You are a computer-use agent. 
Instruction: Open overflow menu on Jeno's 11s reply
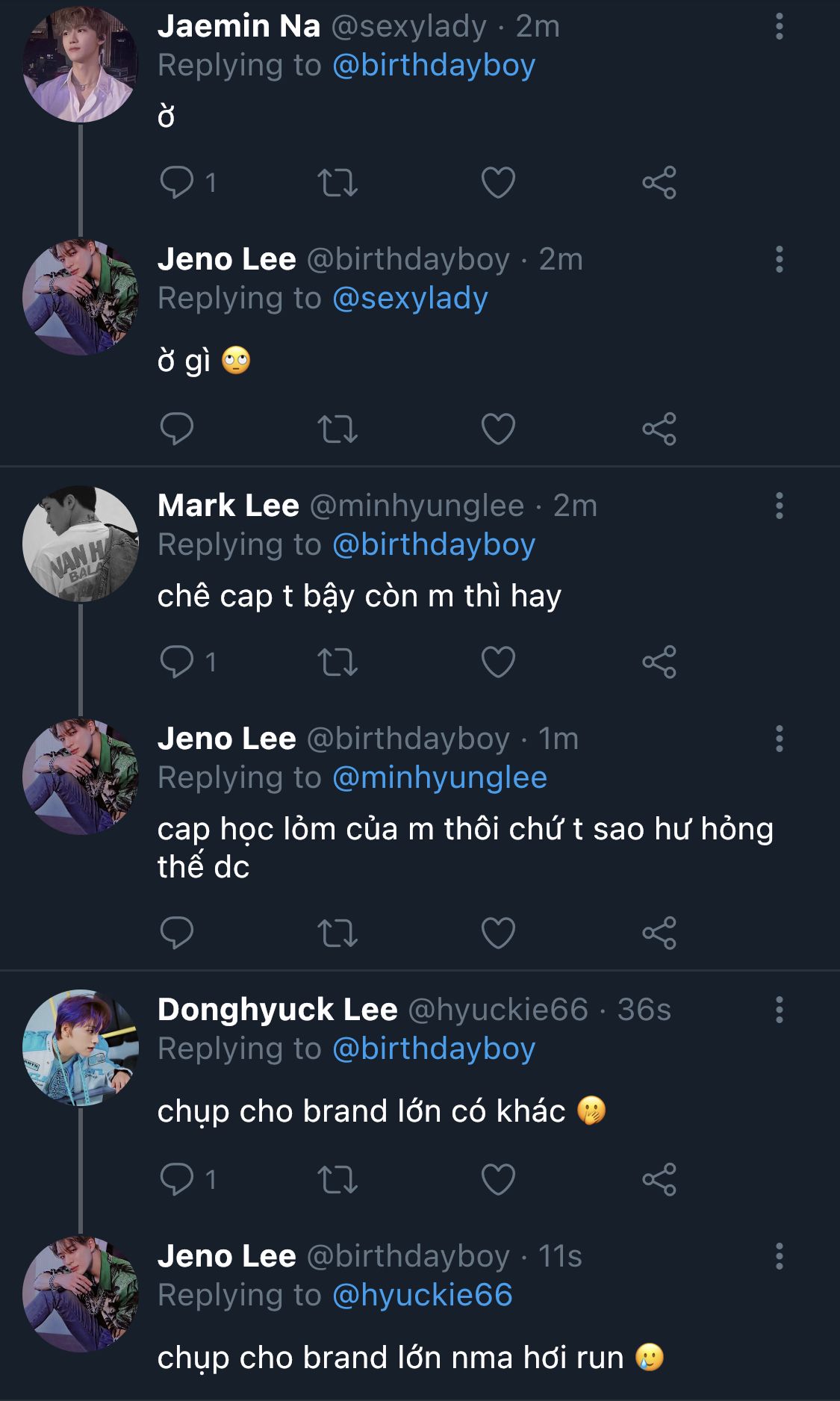click(779, 1256)
